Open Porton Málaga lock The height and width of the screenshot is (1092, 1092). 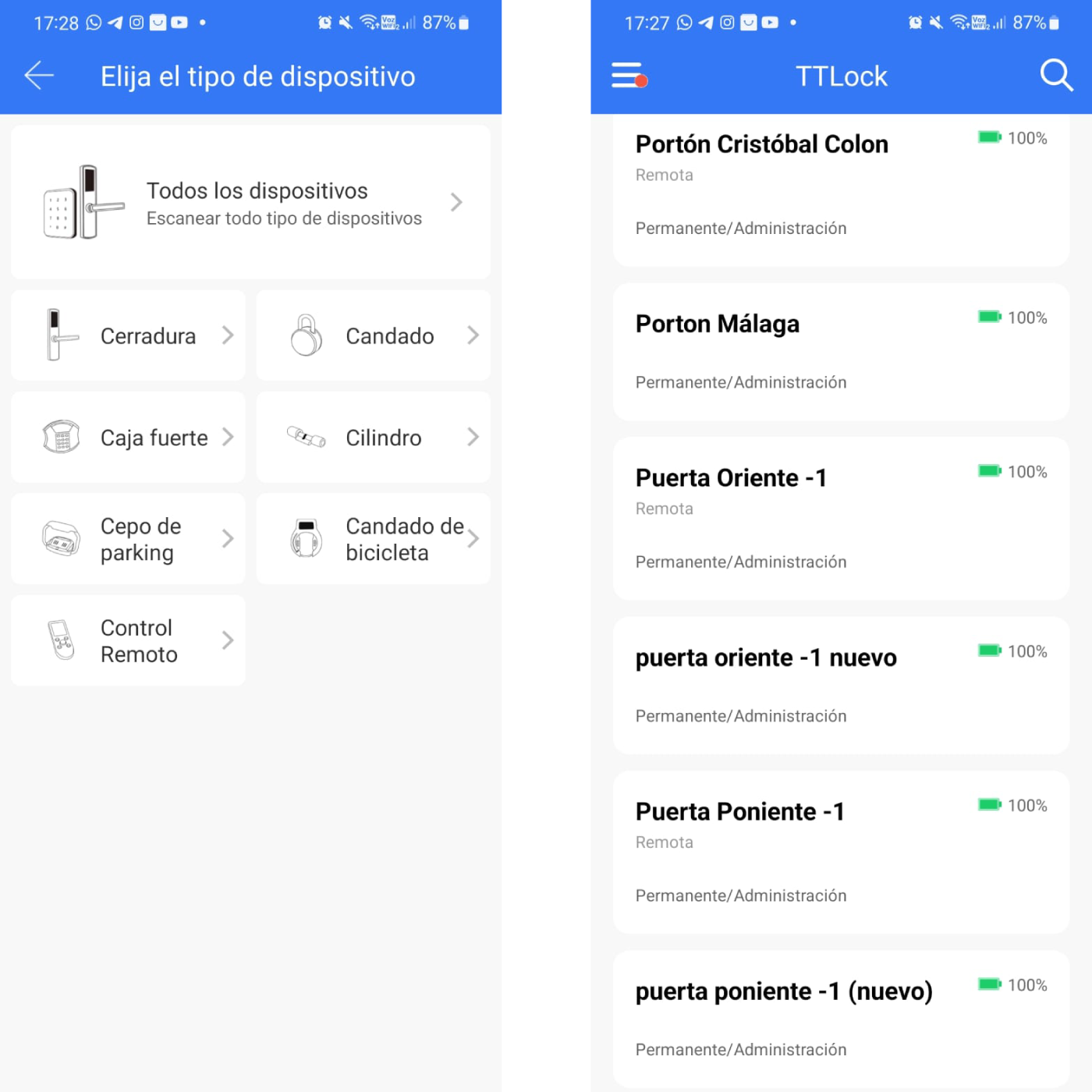(840, 352)
